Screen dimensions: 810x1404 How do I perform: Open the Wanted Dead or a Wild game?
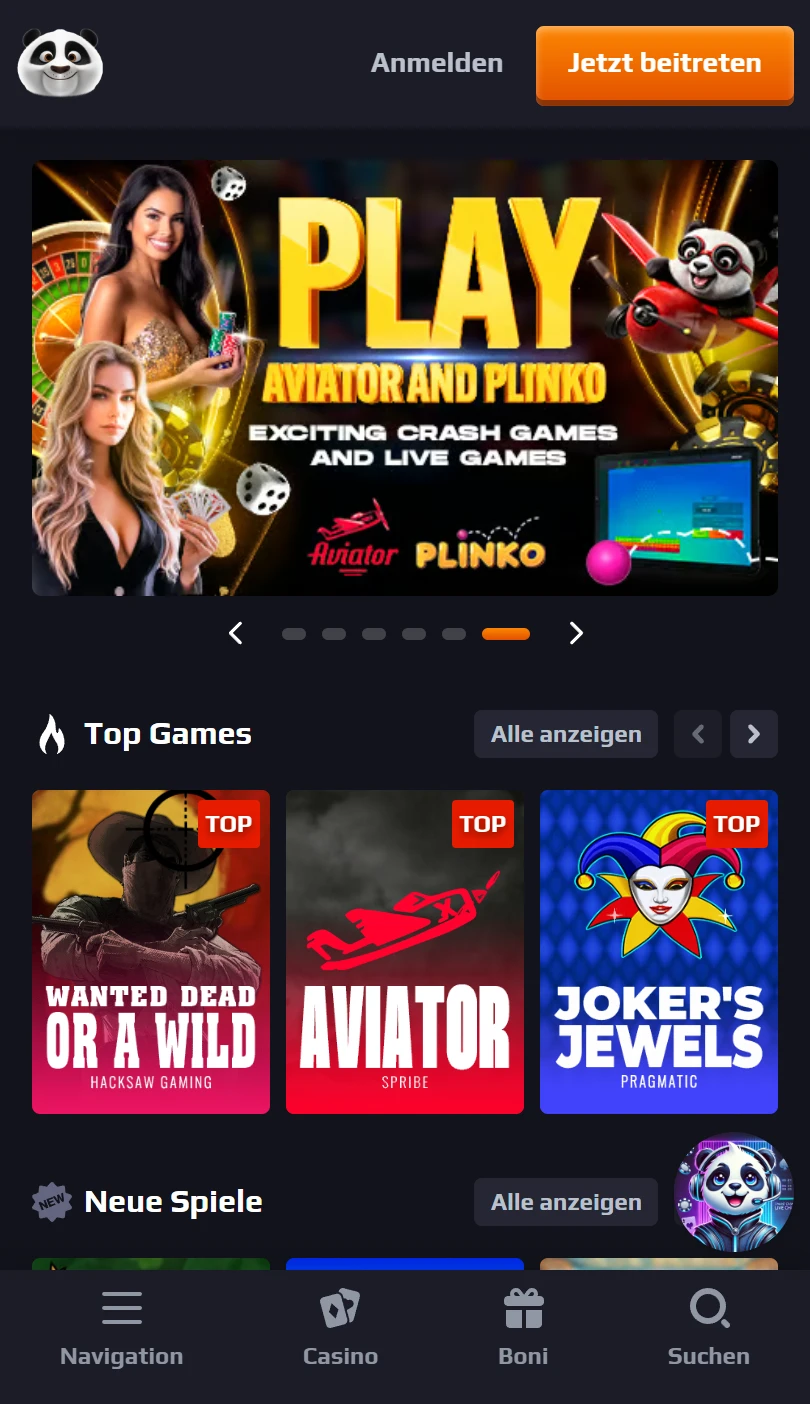151,952
